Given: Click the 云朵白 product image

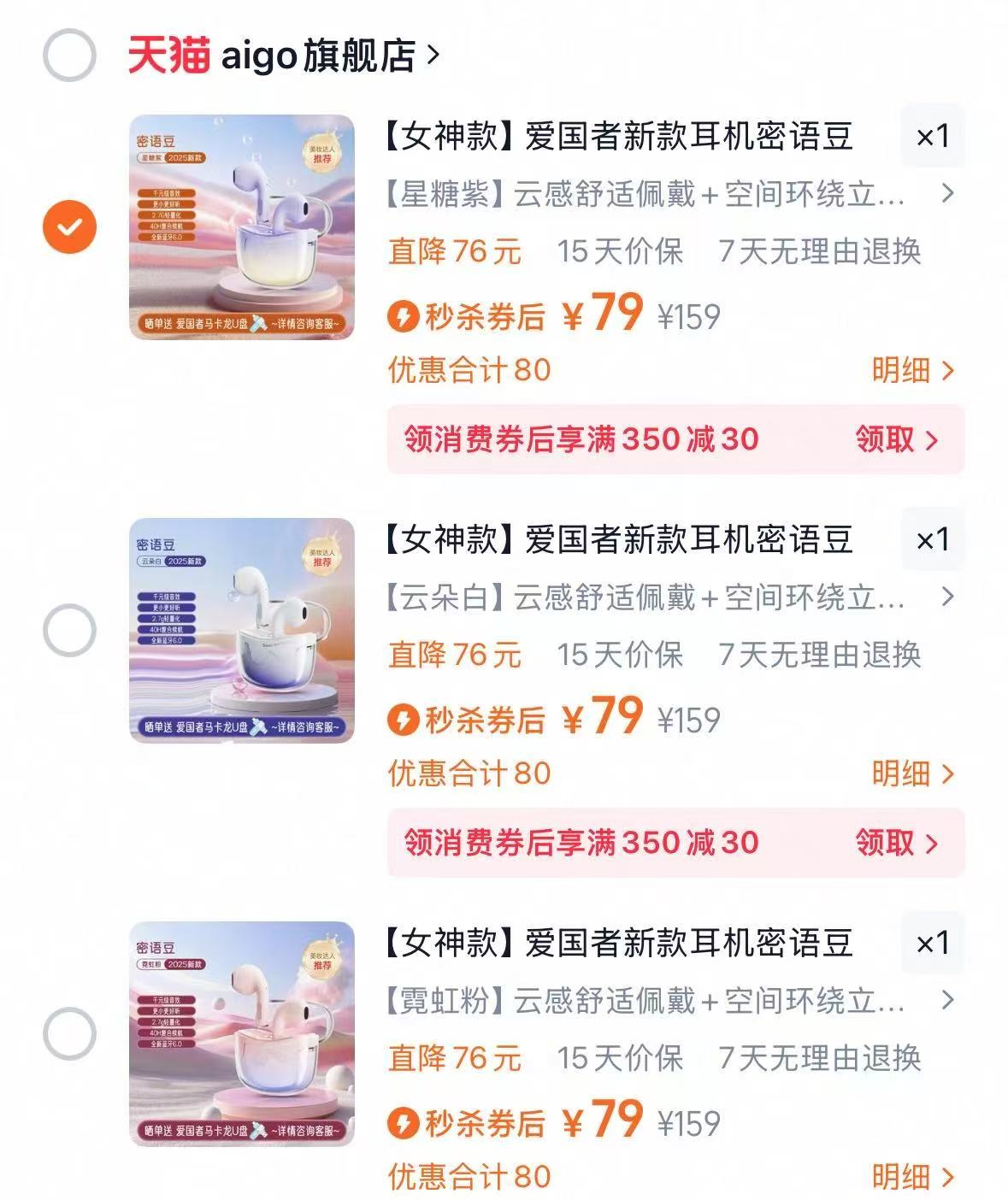Looking at the screenshot, I should pyautogui.click(x=242, y=630).
